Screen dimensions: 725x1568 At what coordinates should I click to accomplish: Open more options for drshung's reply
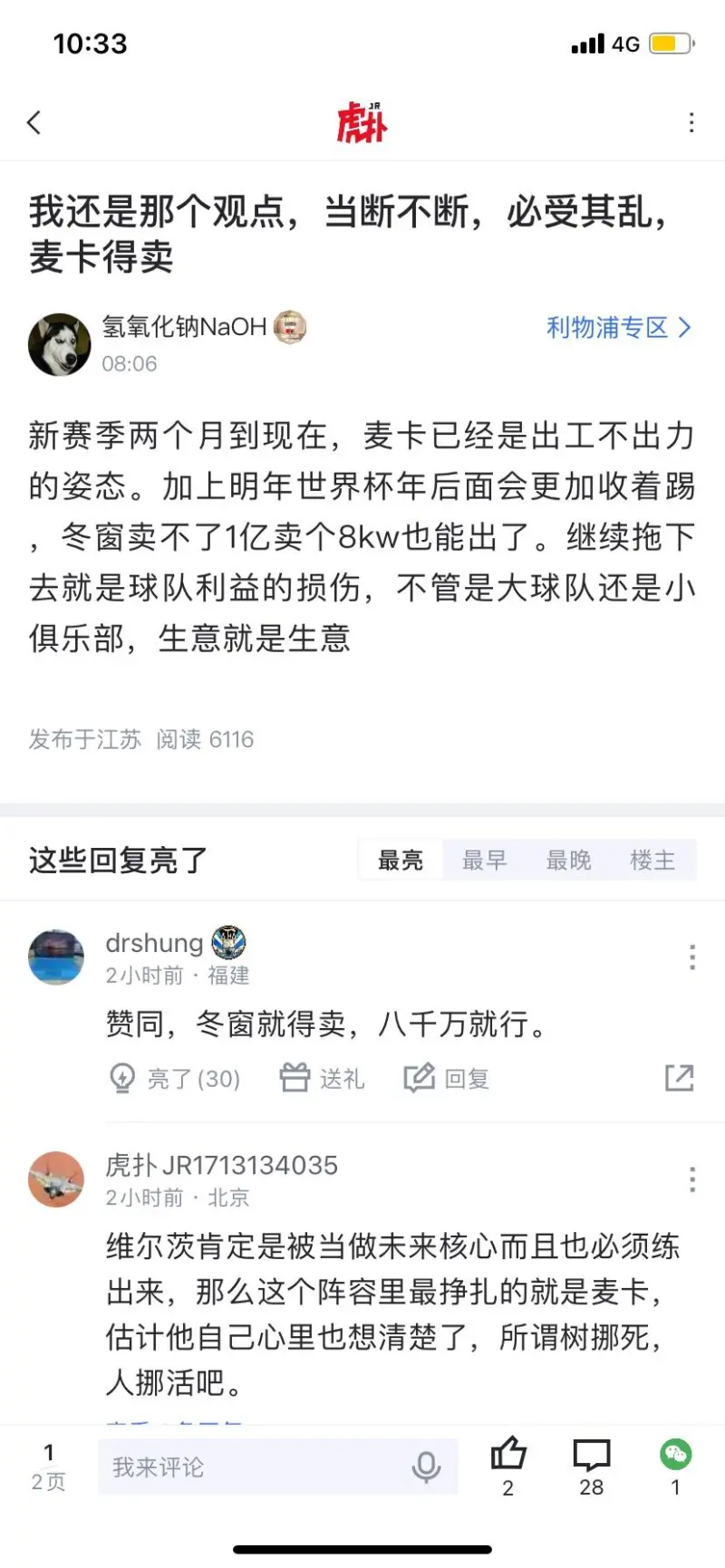point(691,957)
